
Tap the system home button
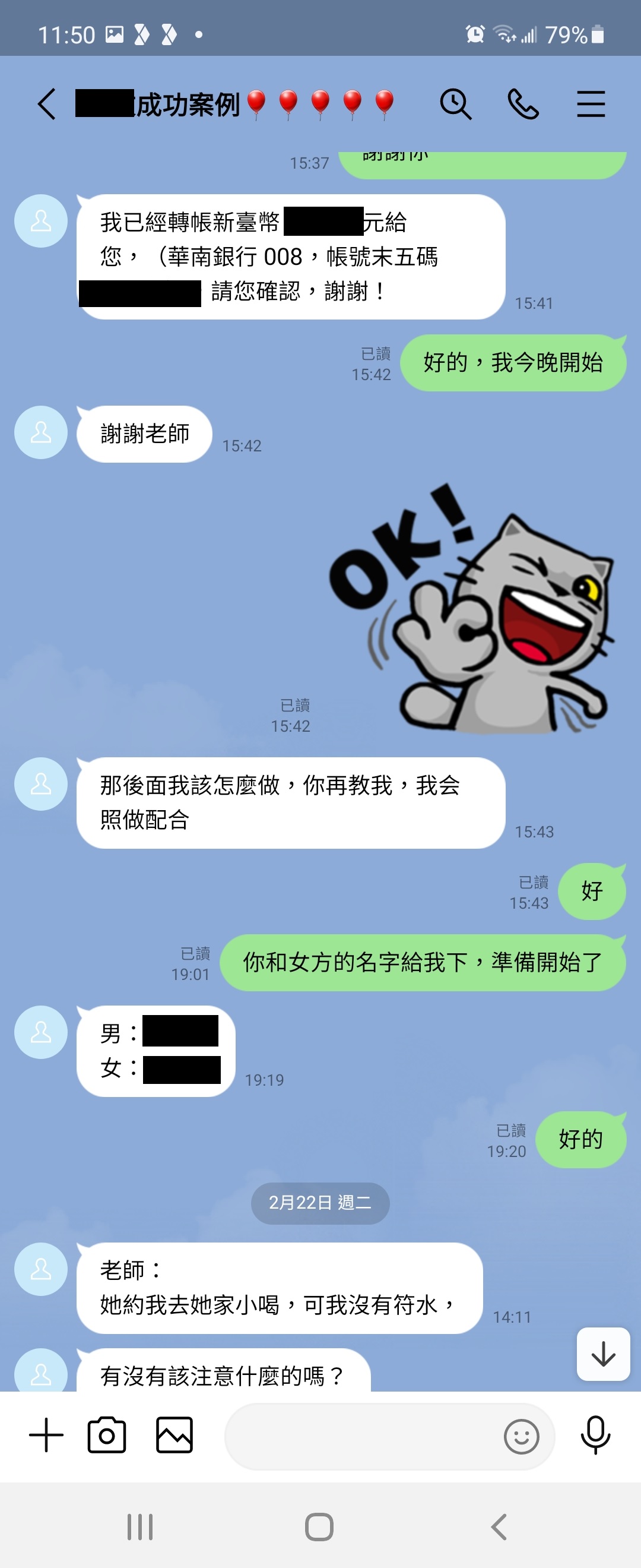point(319,1526)
